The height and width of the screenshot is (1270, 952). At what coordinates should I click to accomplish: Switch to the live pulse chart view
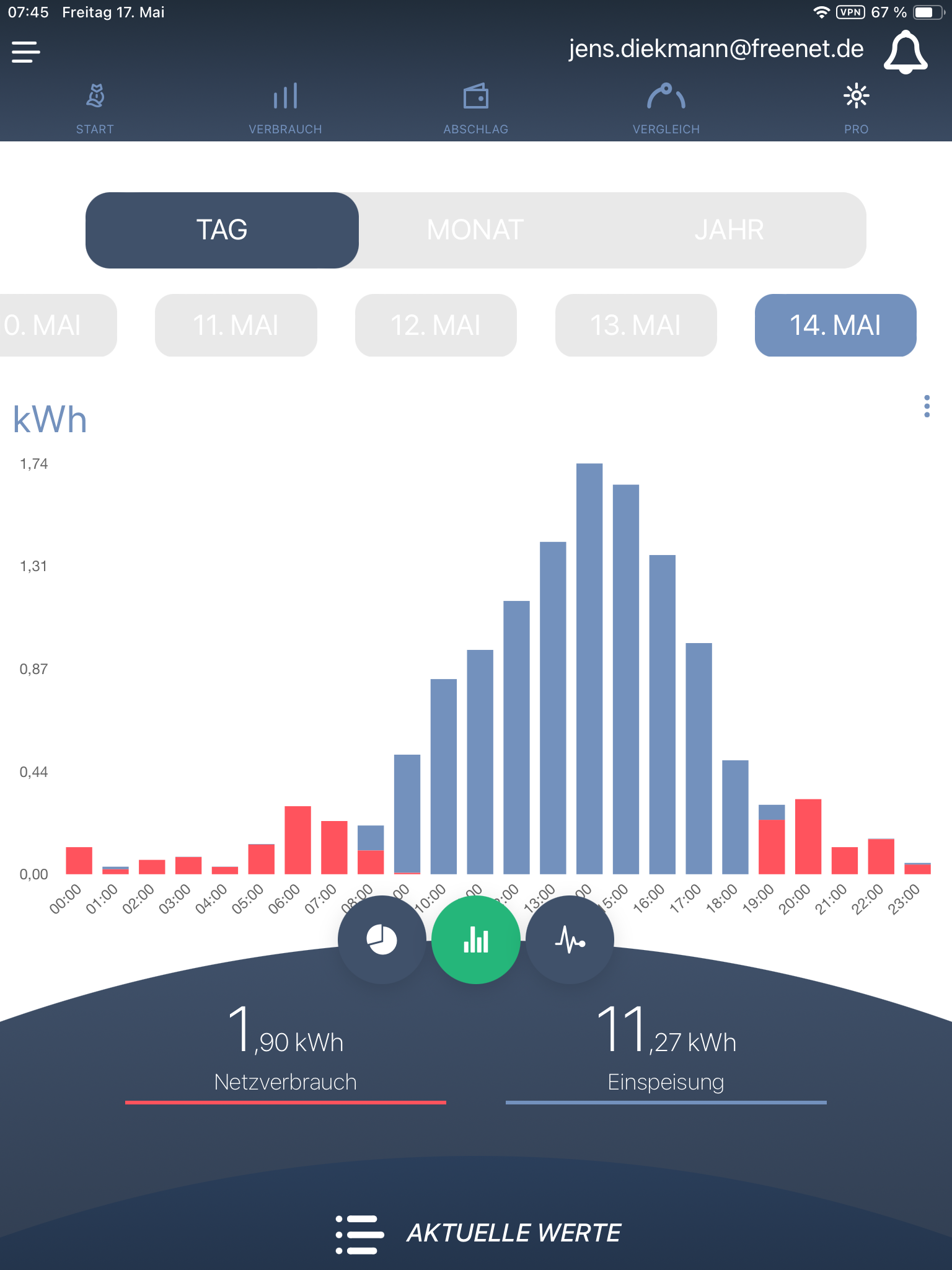(x=570, y=939)
